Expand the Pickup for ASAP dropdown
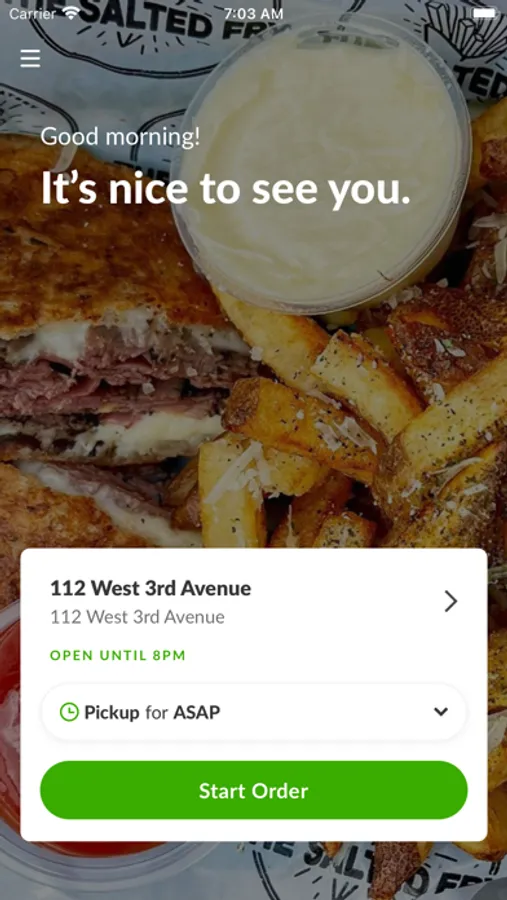Image resolution: width=507 pixels, height=900 pixels. tap(254, 712)
